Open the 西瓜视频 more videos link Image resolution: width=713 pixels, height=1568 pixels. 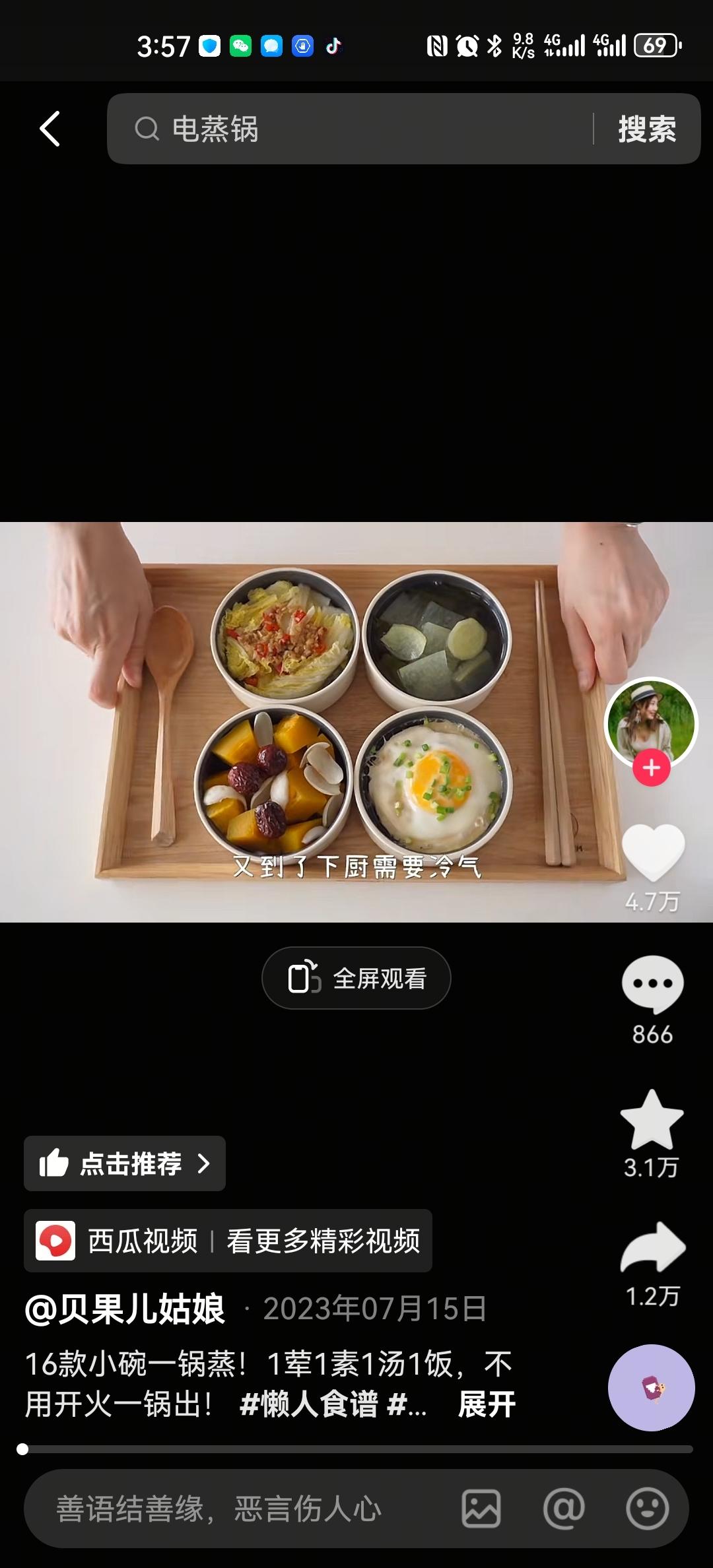[228, 1241]
